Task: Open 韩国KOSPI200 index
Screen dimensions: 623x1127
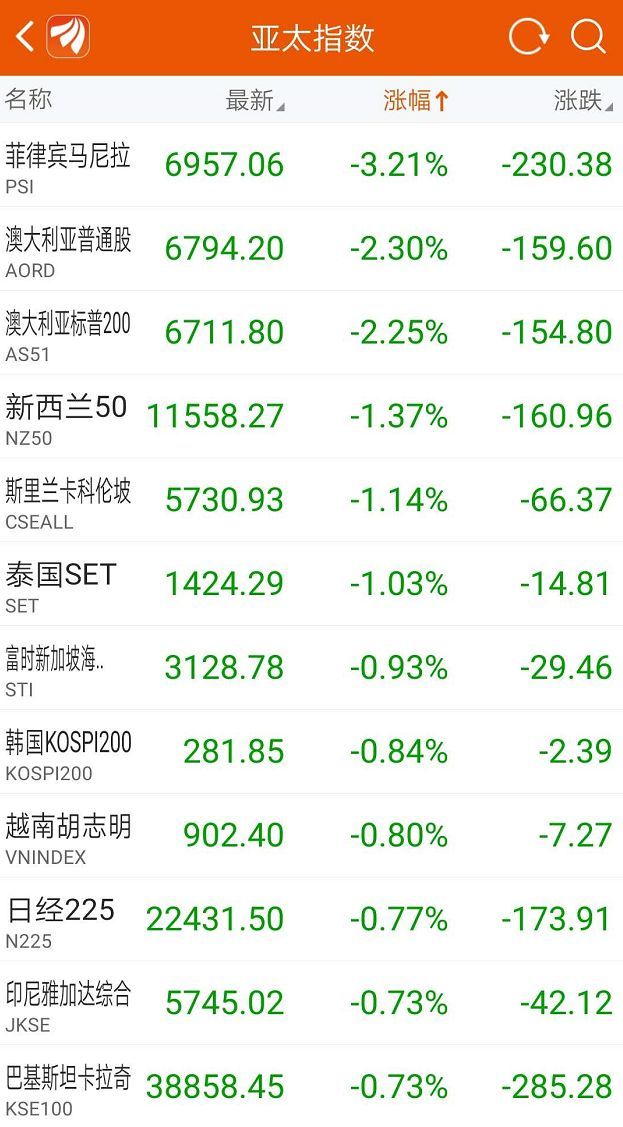Action: 311,752
